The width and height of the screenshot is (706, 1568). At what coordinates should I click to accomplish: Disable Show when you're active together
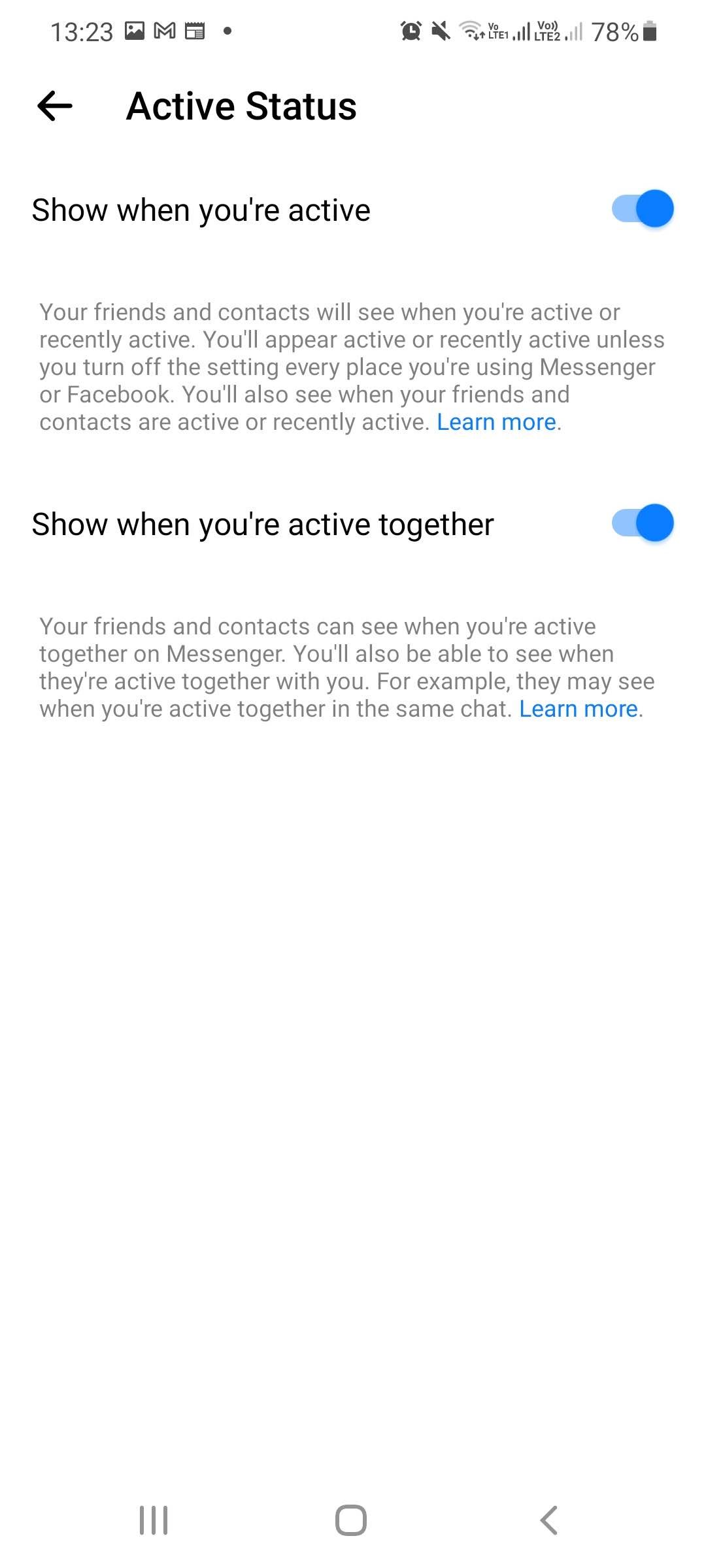642,523
